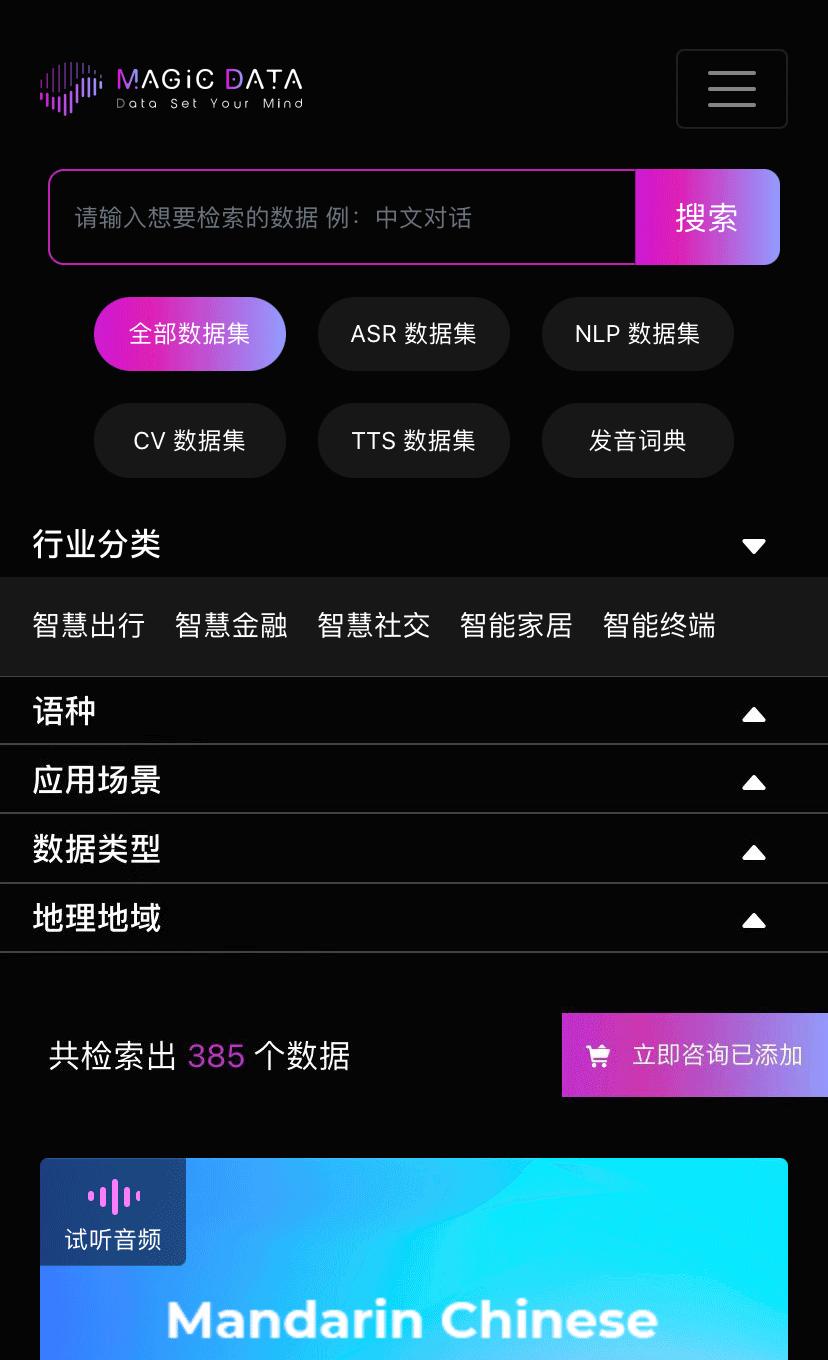Choose the 智慧出行 industry category

[x=88, y=625]
